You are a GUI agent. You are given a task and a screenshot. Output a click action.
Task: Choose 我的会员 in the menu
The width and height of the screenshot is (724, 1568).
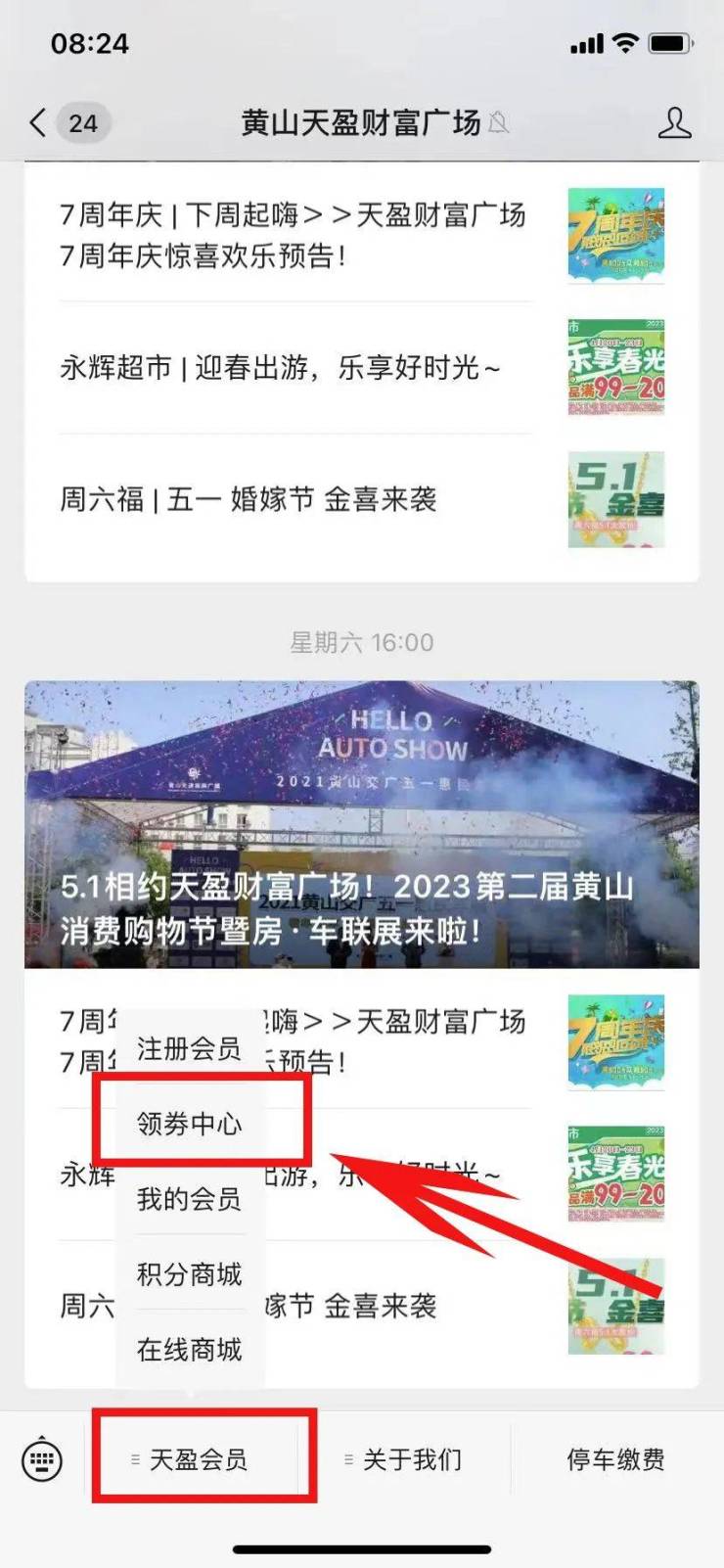(x=189, y=1199)
